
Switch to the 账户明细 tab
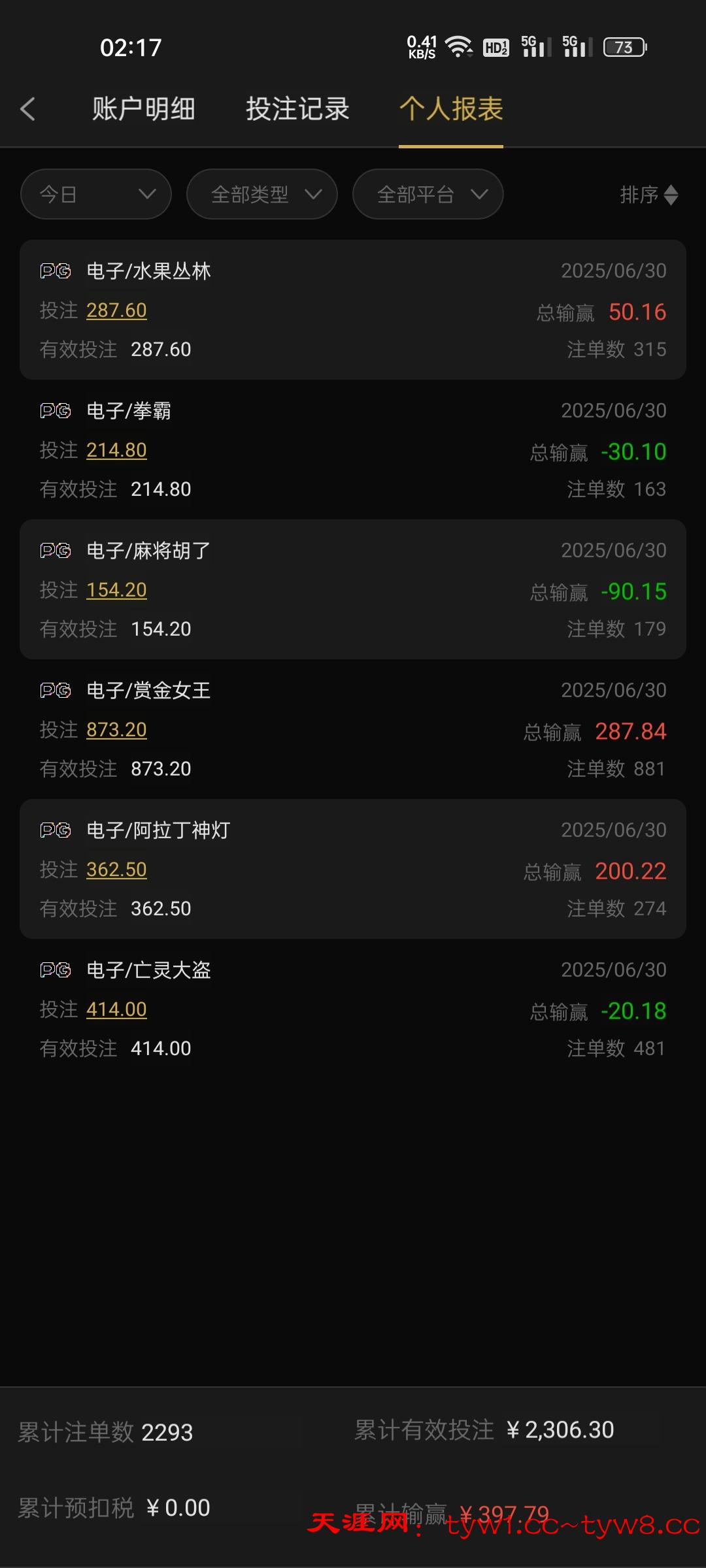[144, 109]
